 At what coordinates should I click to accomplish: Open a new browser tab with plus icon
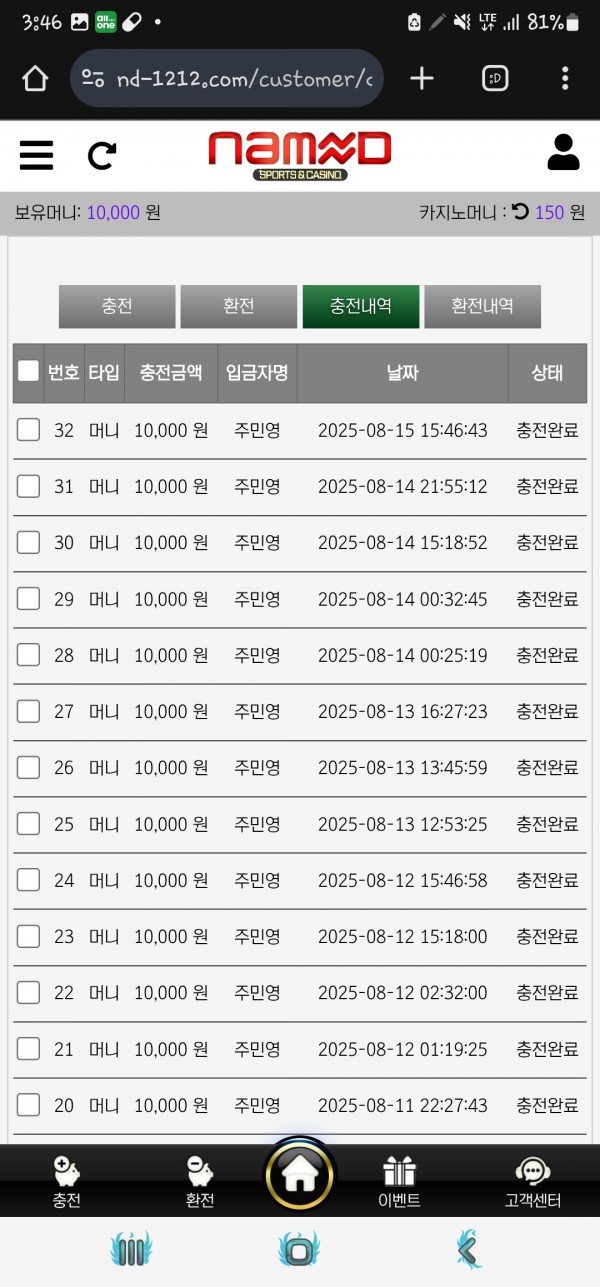click(422, 79)
